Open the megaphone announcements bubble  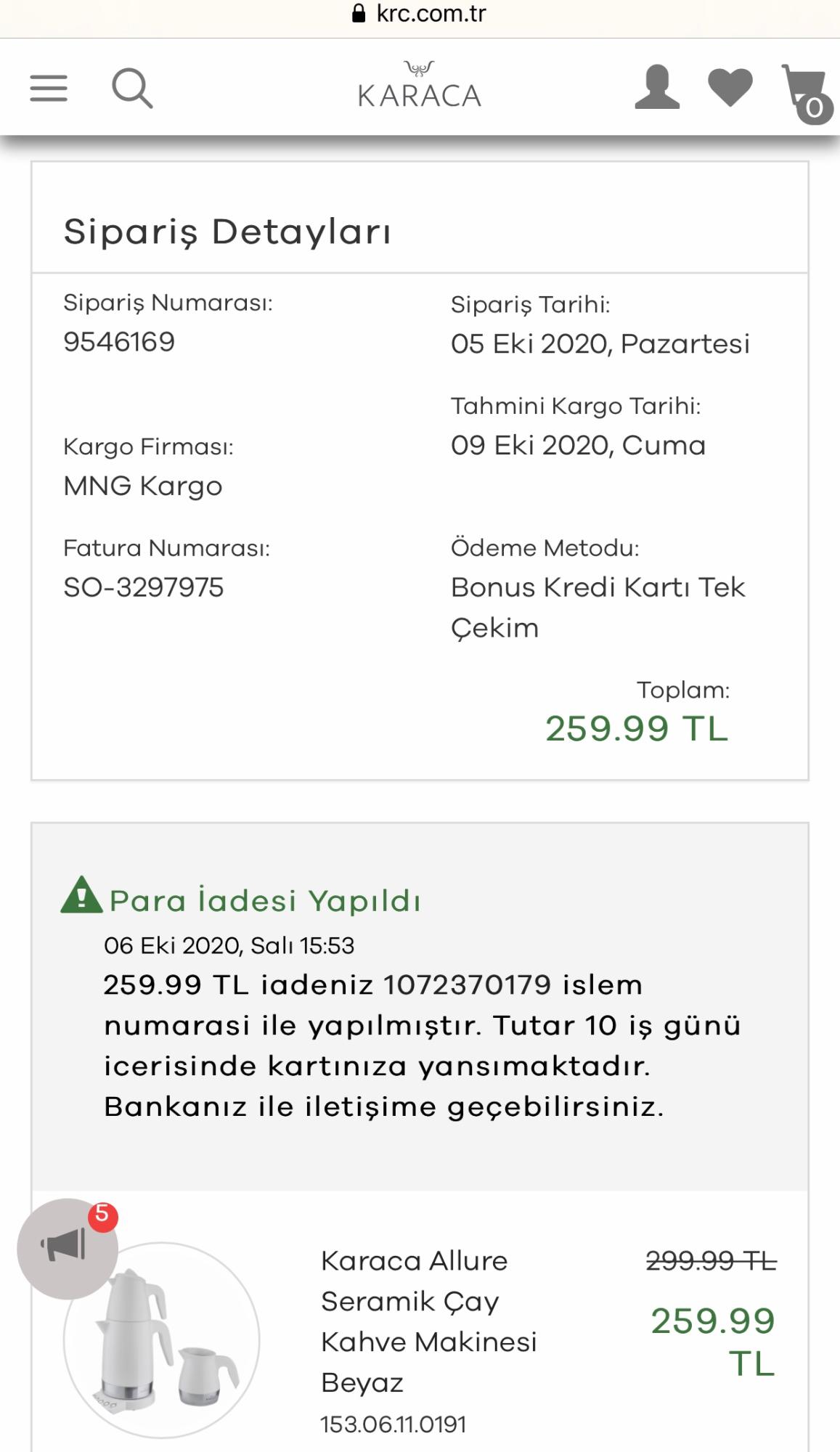point(68,1249)
